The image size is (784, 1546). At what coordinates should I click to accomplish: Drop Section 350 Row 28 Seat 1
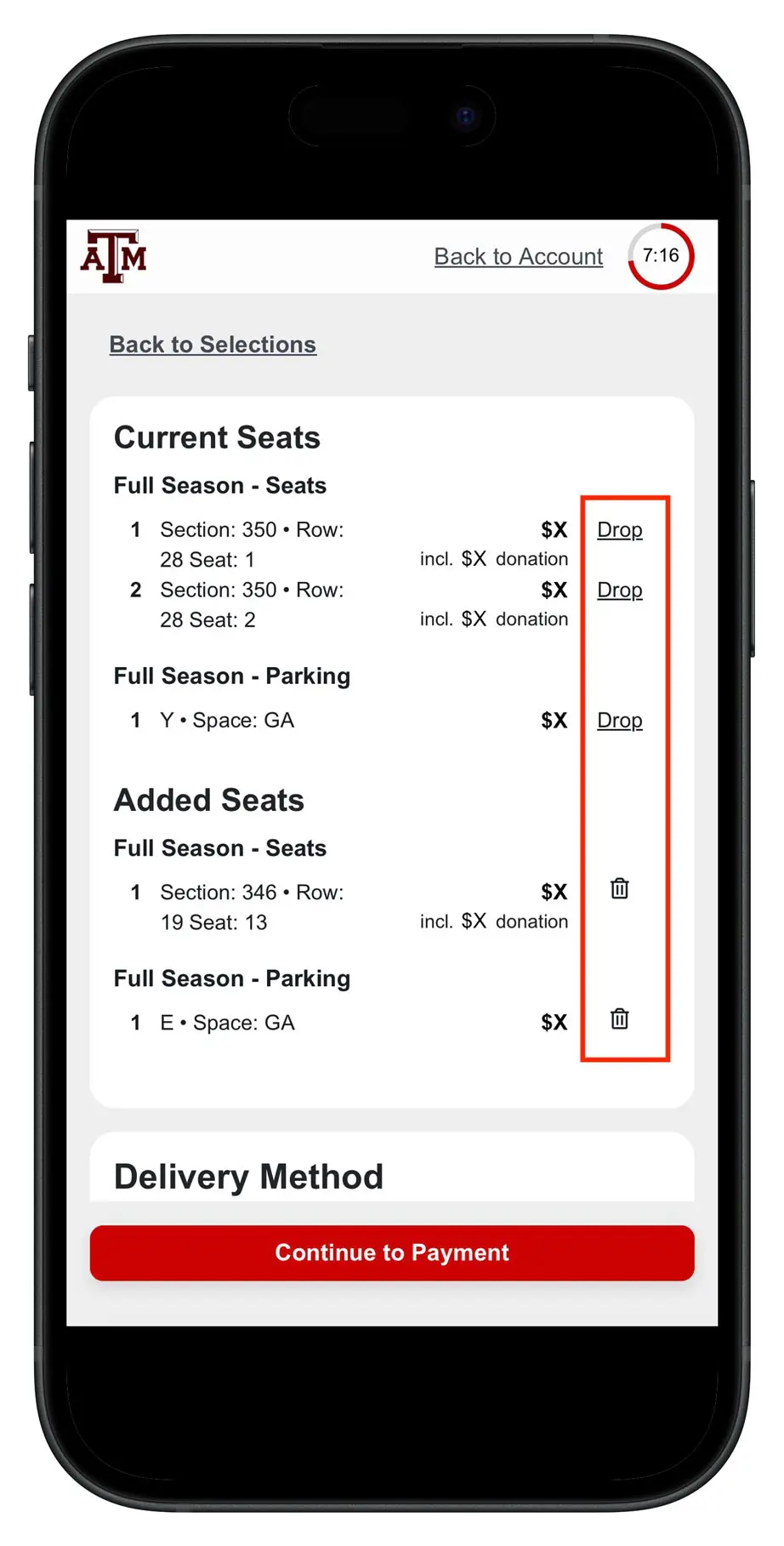point(619,530)
